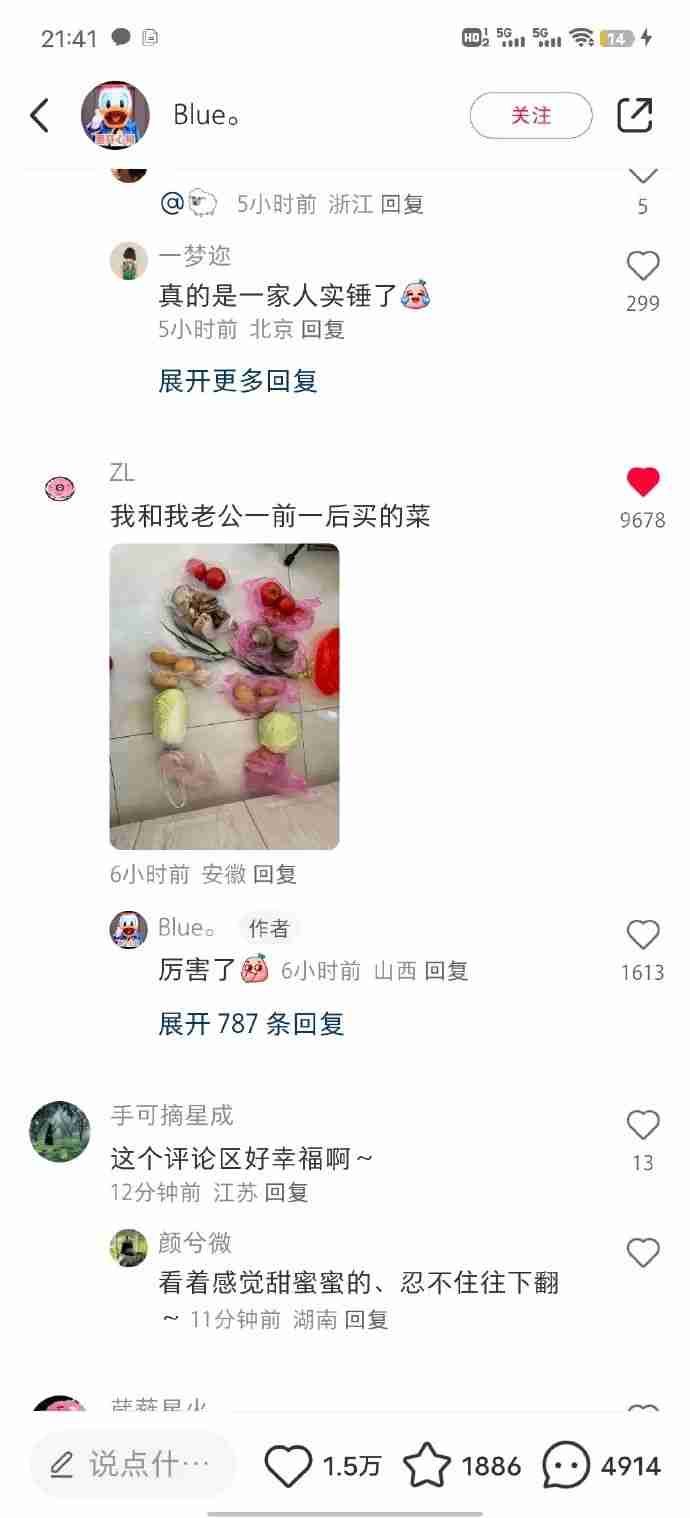Like 颜兮微's reply
Image resolution: width=690 pixels, height=1518 pixels.
point(642,1253)
